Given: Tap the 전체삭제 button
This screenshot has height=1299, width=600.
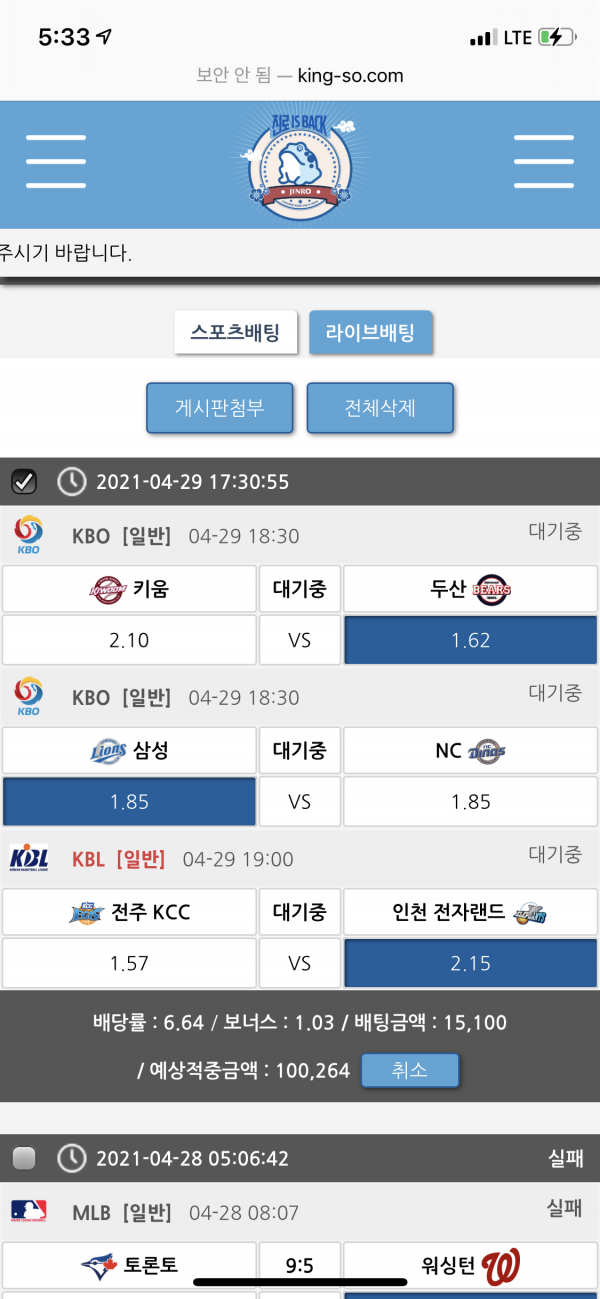Looking at the screenshot, I should [380, 408].
